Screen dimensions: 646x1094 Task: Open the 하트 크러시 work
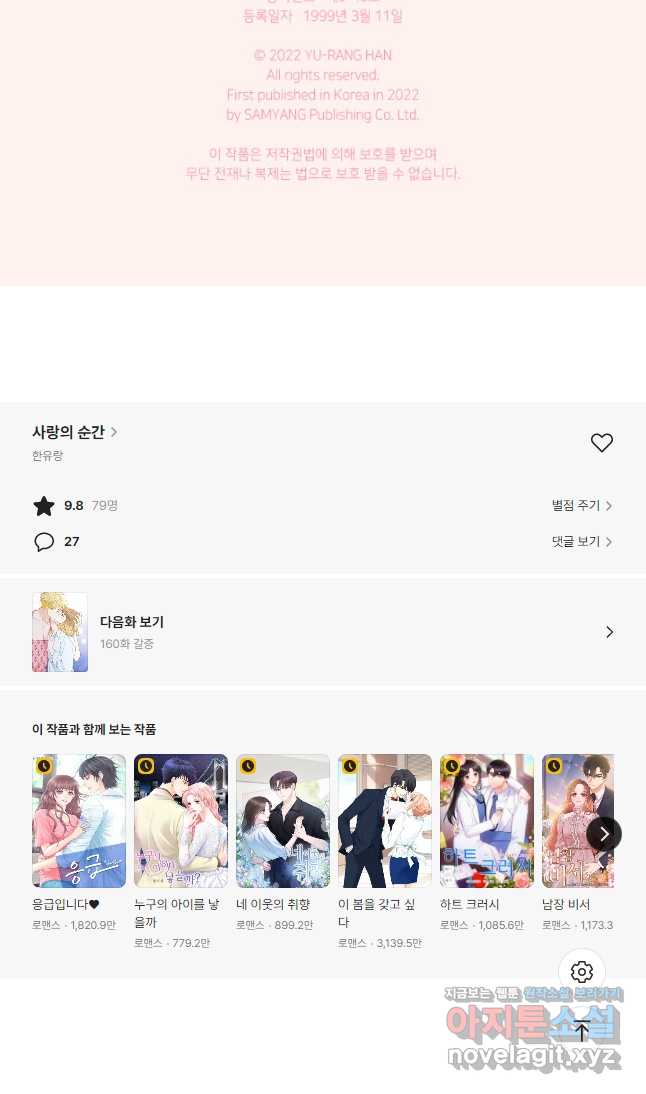[487, 821]
